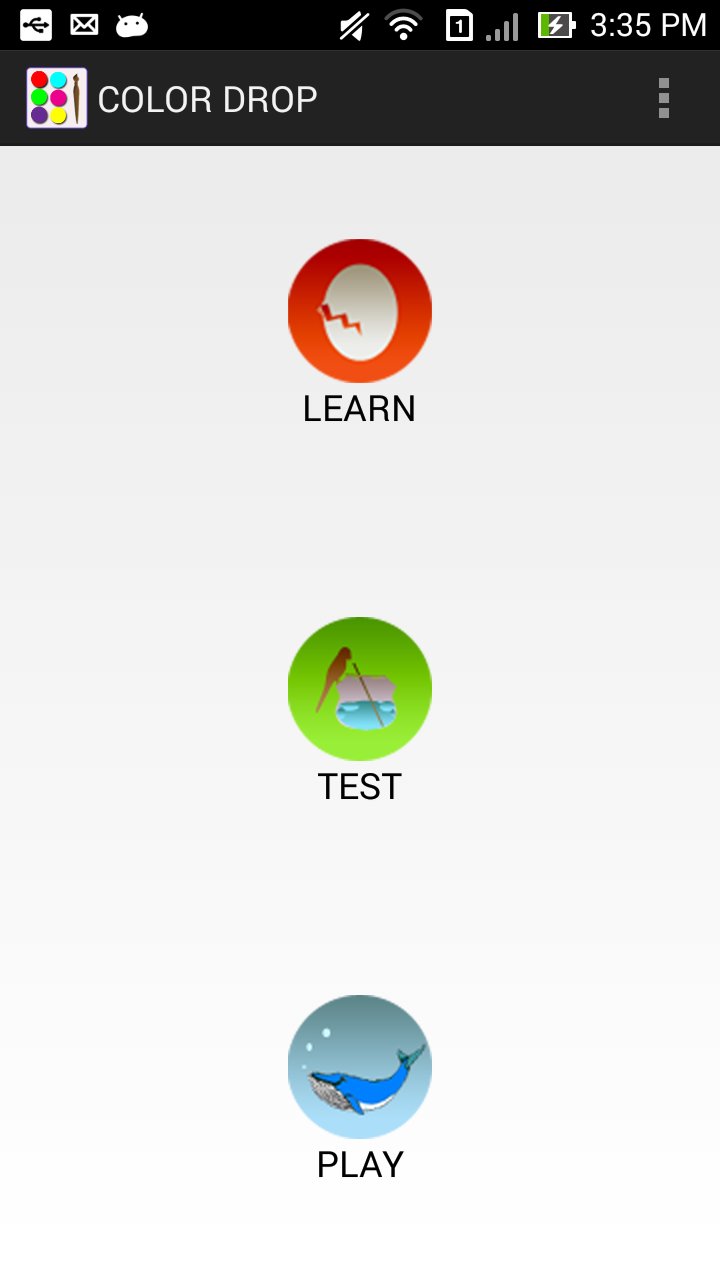This screenshot has height=1280, width=720.
Task: Tap the TEST green pond icon
Action: pos(359,688)
